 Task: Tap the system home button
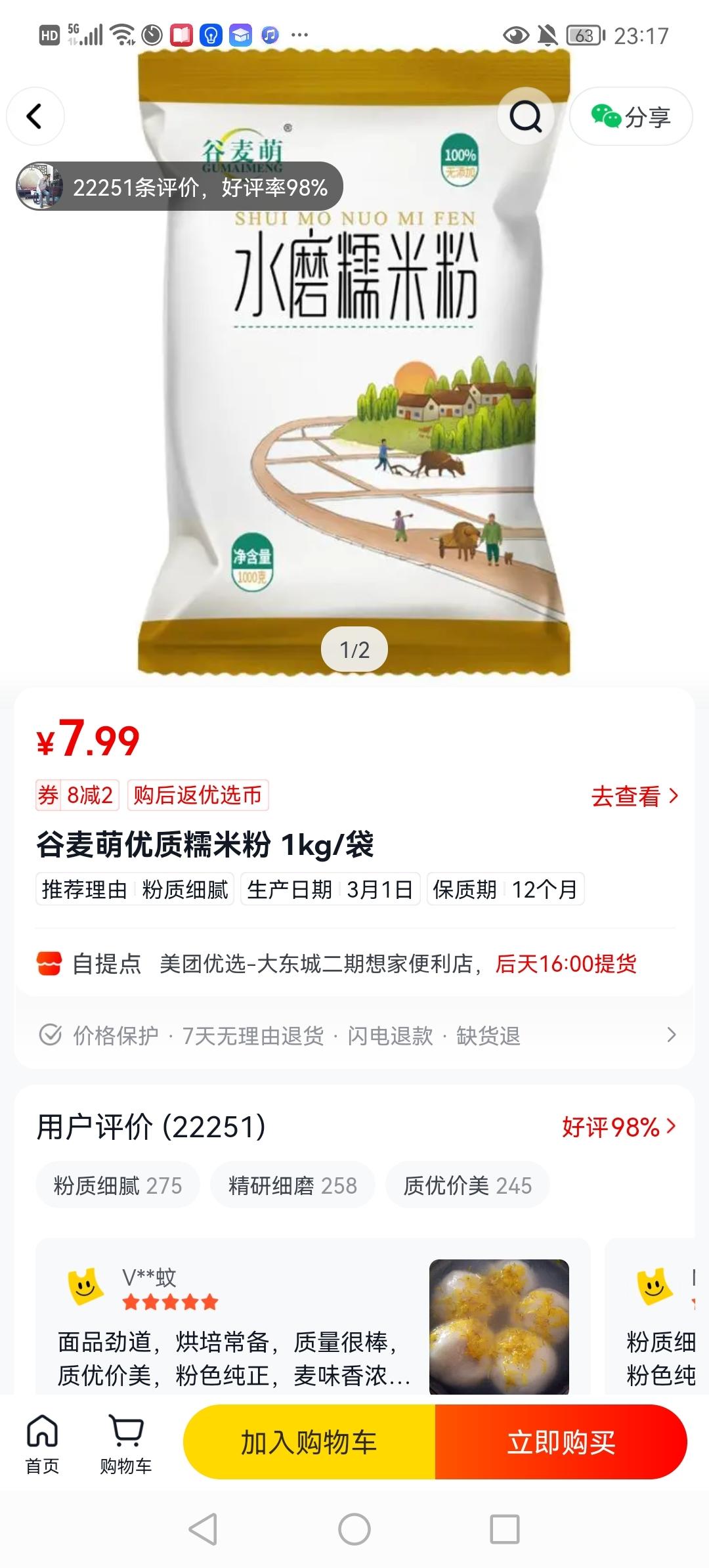pyautogui.click(x=354, y=1529)
